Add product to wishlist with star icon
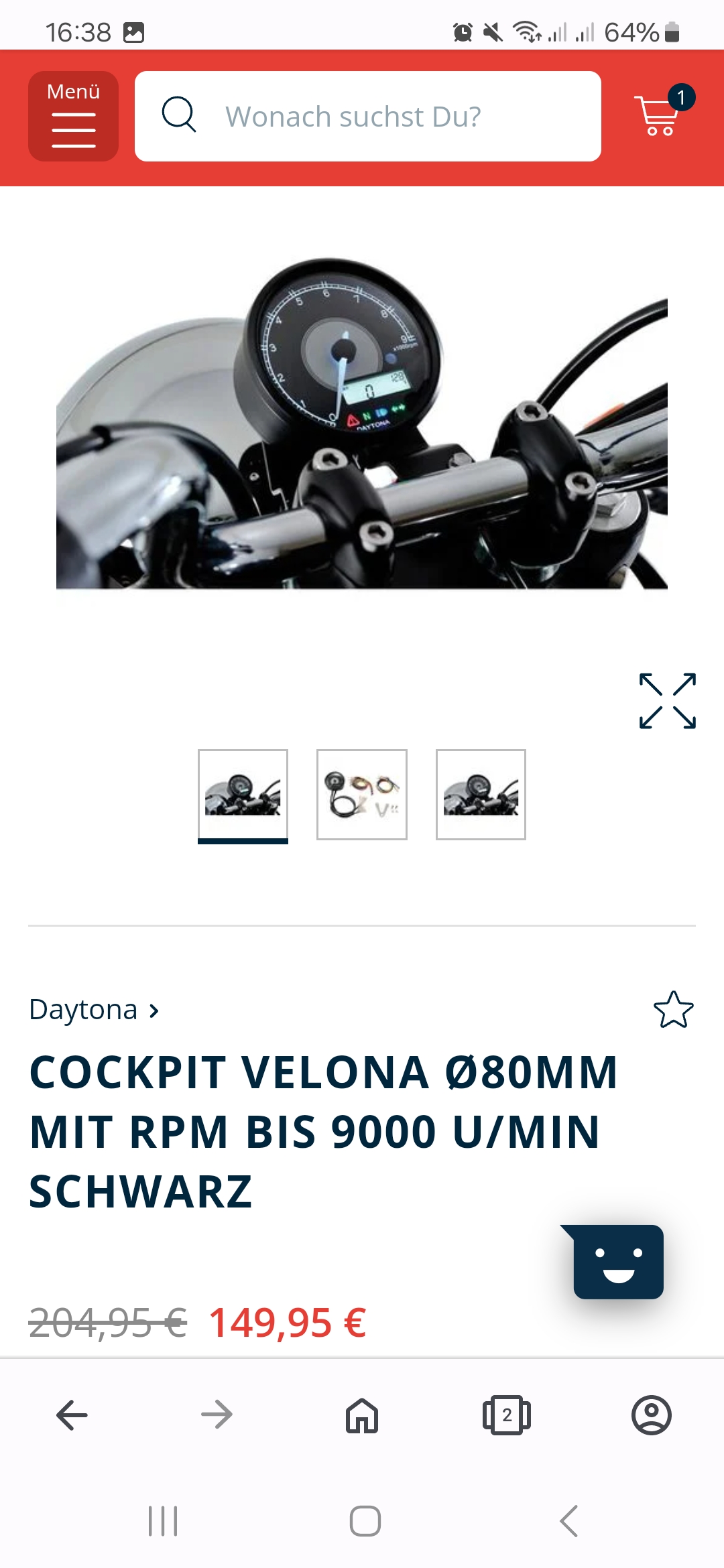 (673, 1009)
